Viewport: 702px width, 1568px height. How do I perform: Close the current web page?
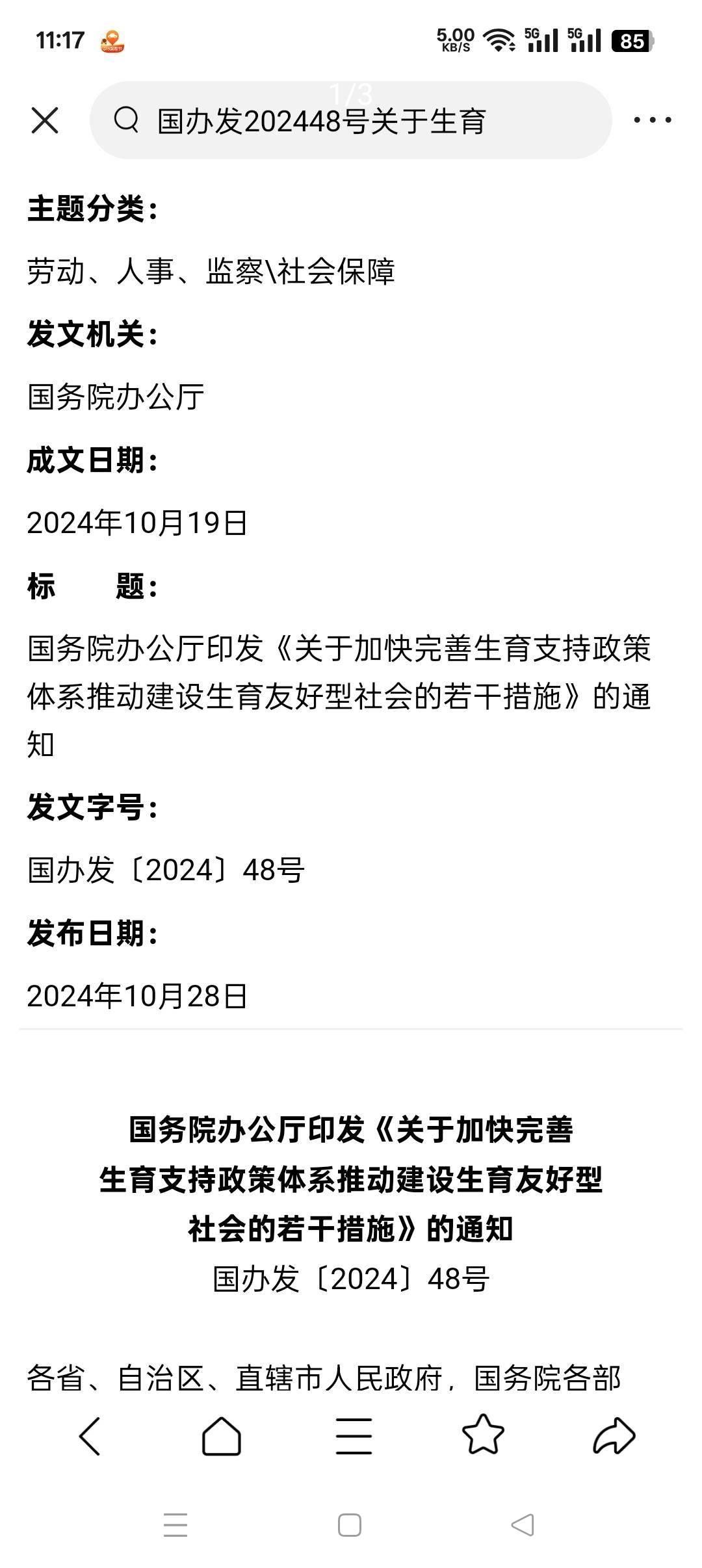click(44, 121)
